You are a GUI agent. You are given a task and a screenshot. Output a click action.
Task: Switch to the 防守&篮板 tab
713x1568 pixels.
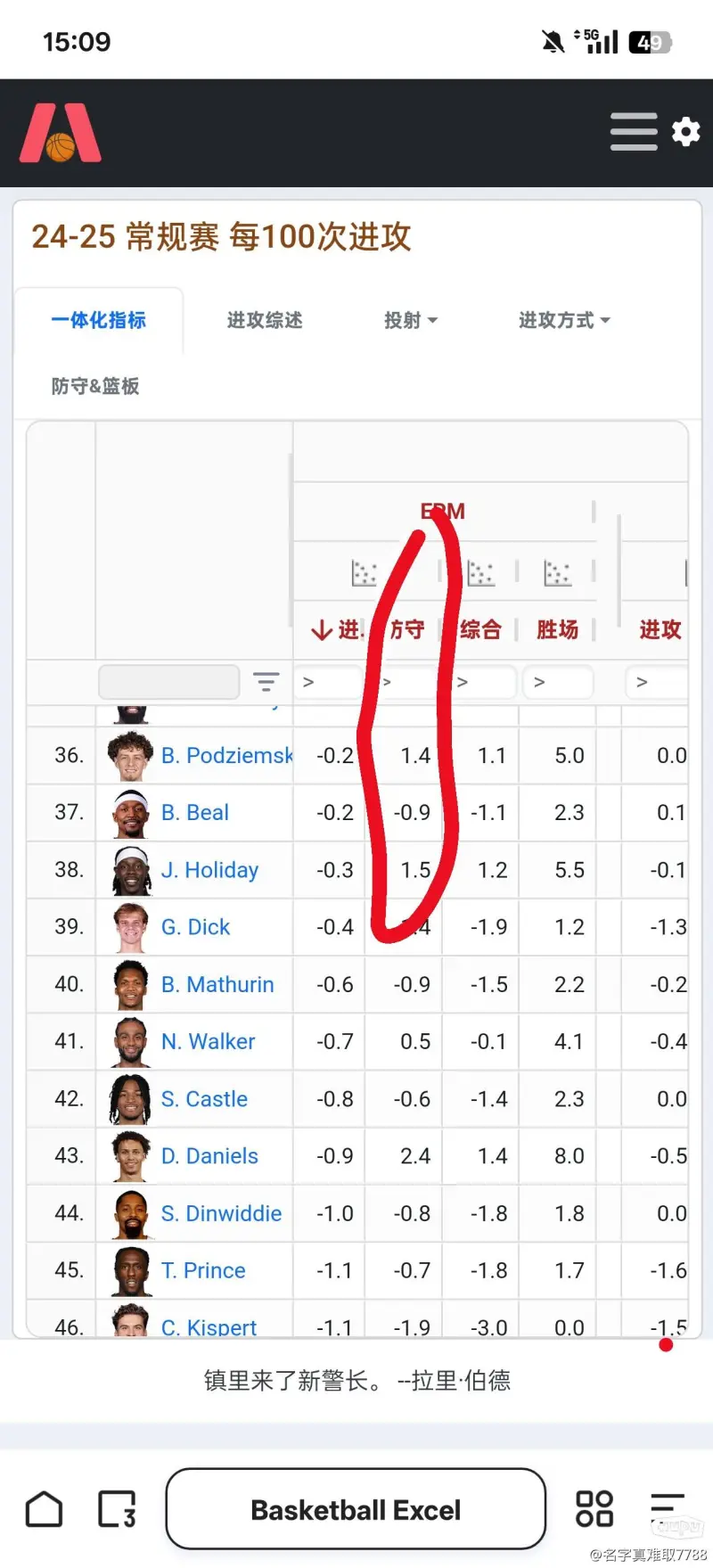tap(95, 386)
